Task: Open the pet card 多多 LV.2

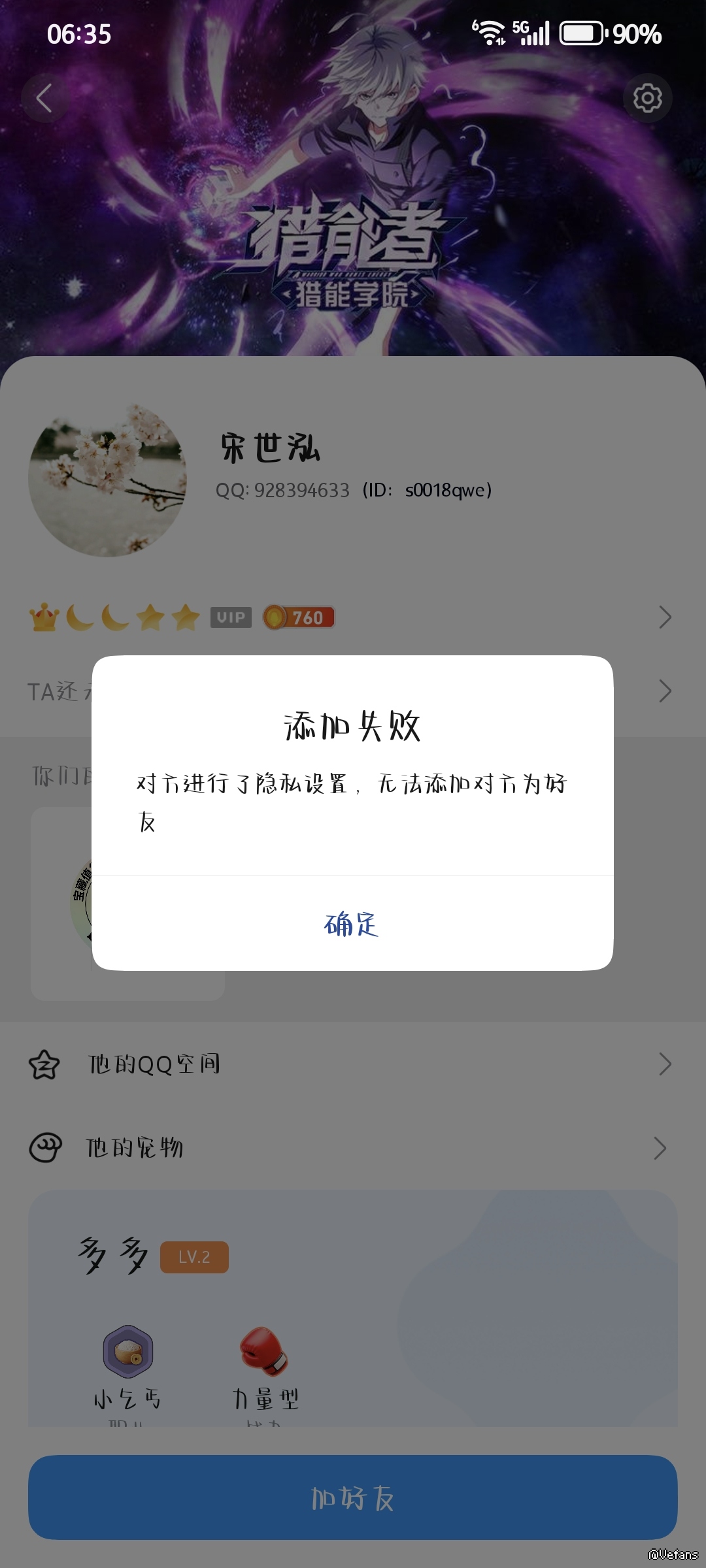Action: pyautogui.click(x=352, y=1308)
